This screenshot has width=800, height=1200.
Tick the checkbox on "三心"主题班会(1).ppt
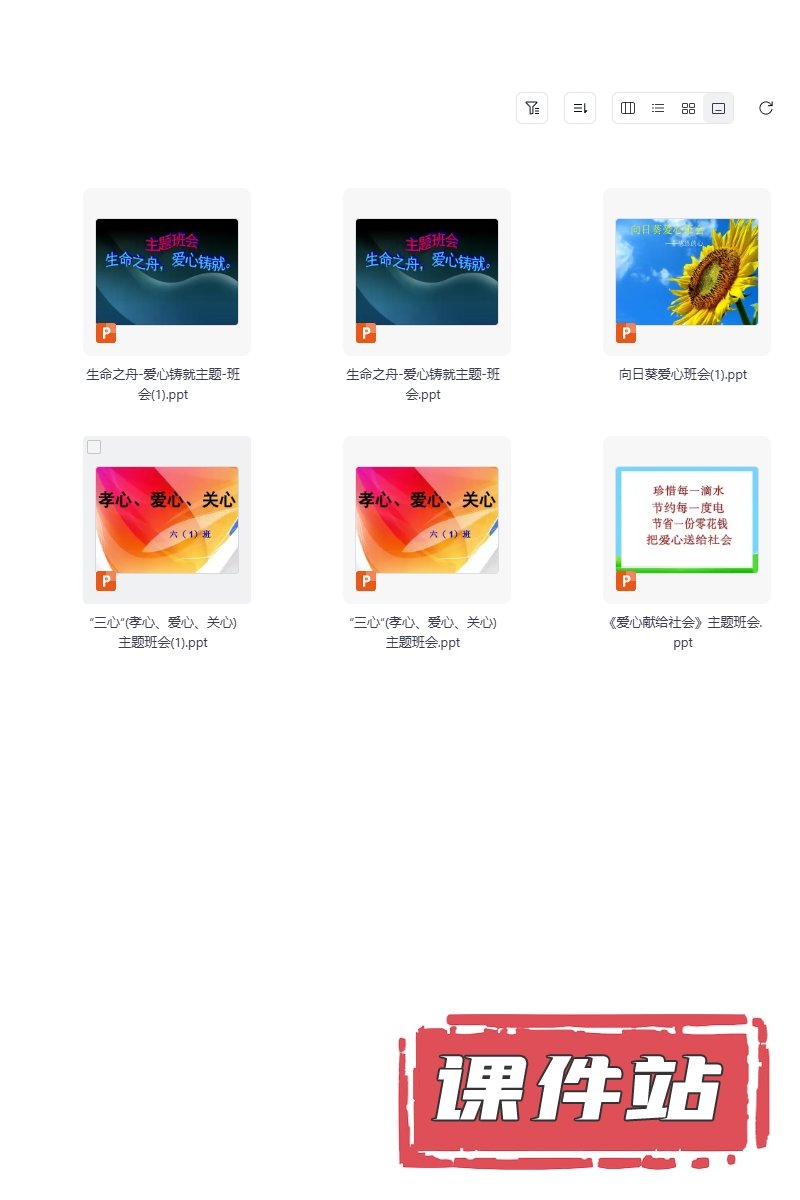click(x=94, y=447)
